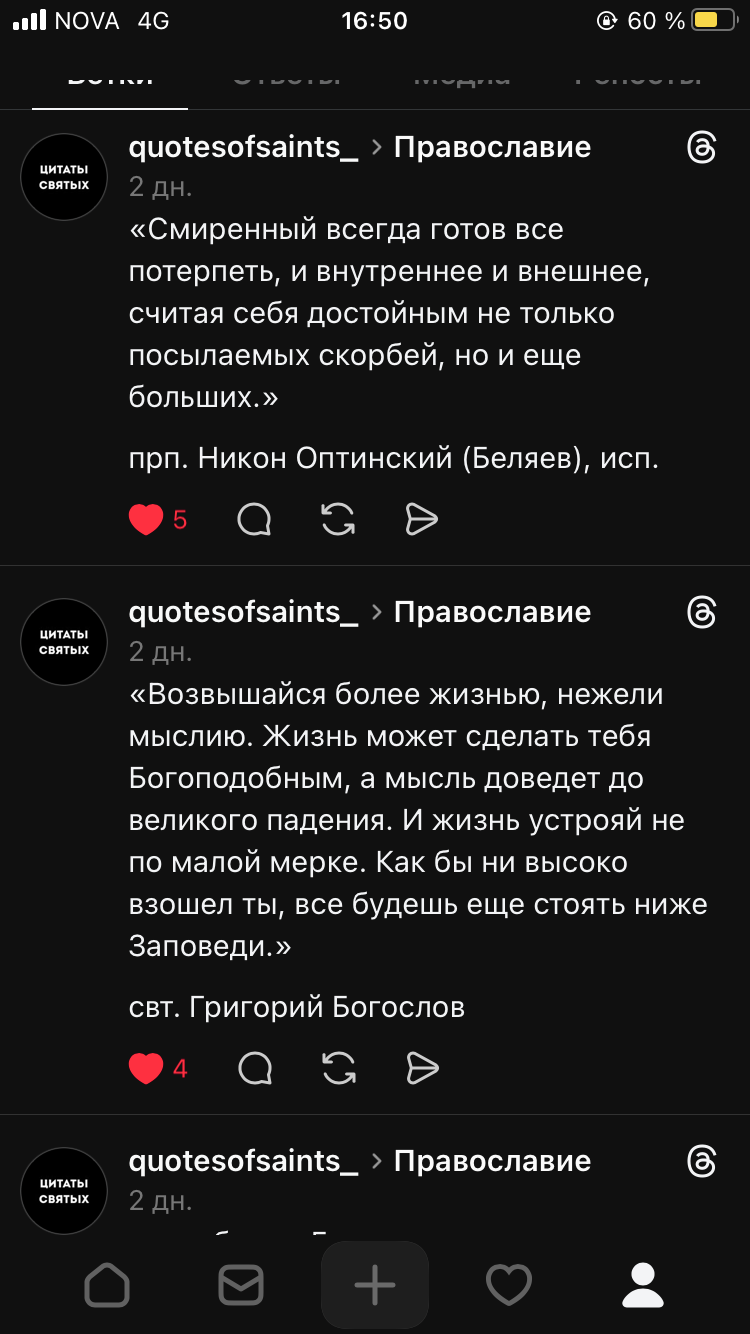Reply to the Григорий Богослов quote post

[254, 1068]
